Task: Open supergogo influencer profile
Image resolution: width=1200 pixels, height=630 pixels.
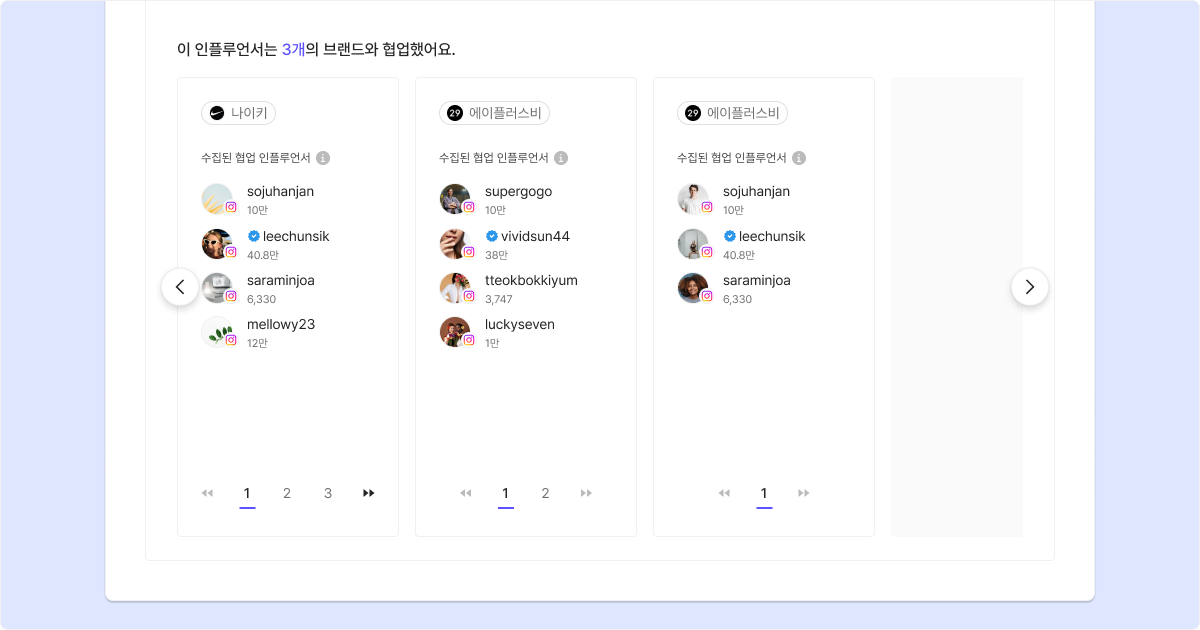Action: click(x=518, y=192)
